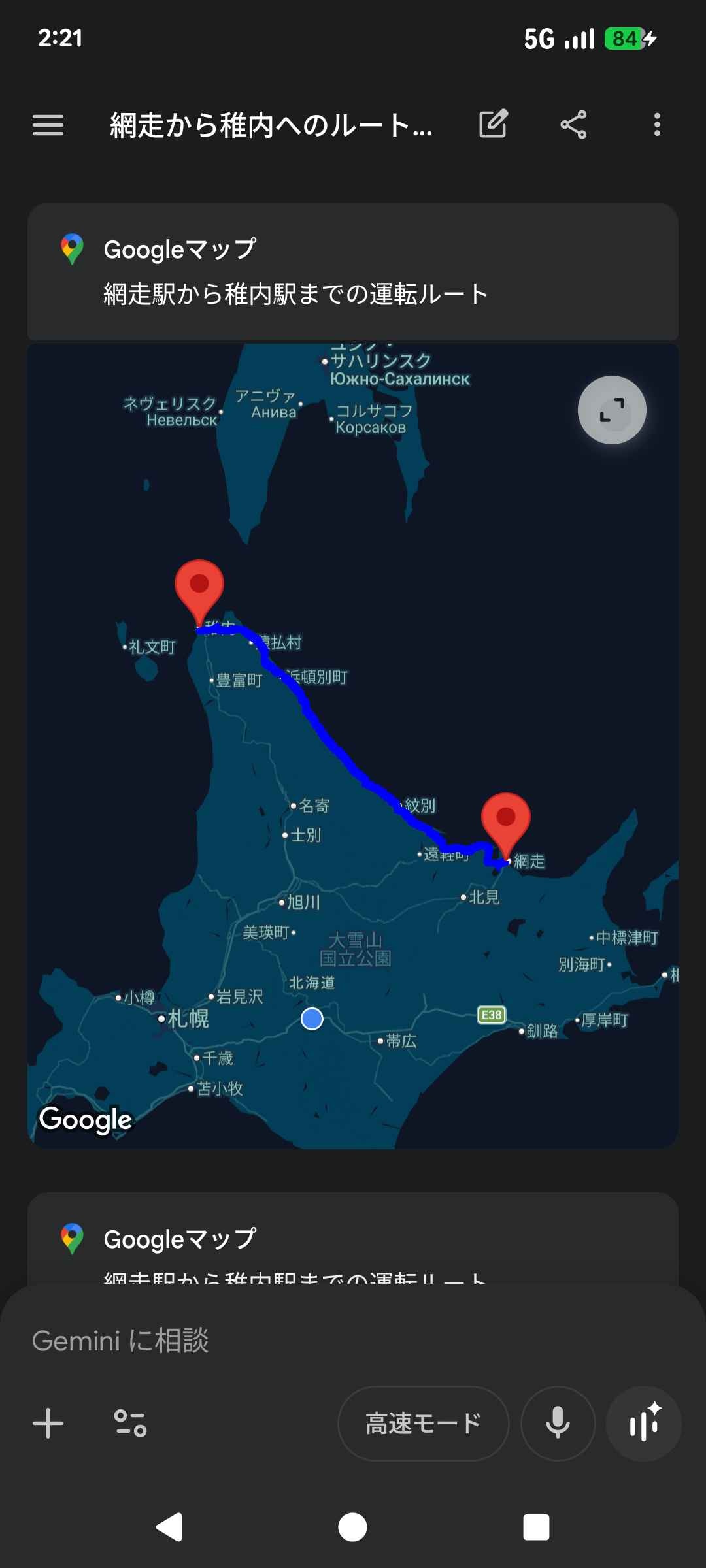Screen dimensions: 706x1568
Task: Launch Gemini Live mode
Action: click(644, 1423)
